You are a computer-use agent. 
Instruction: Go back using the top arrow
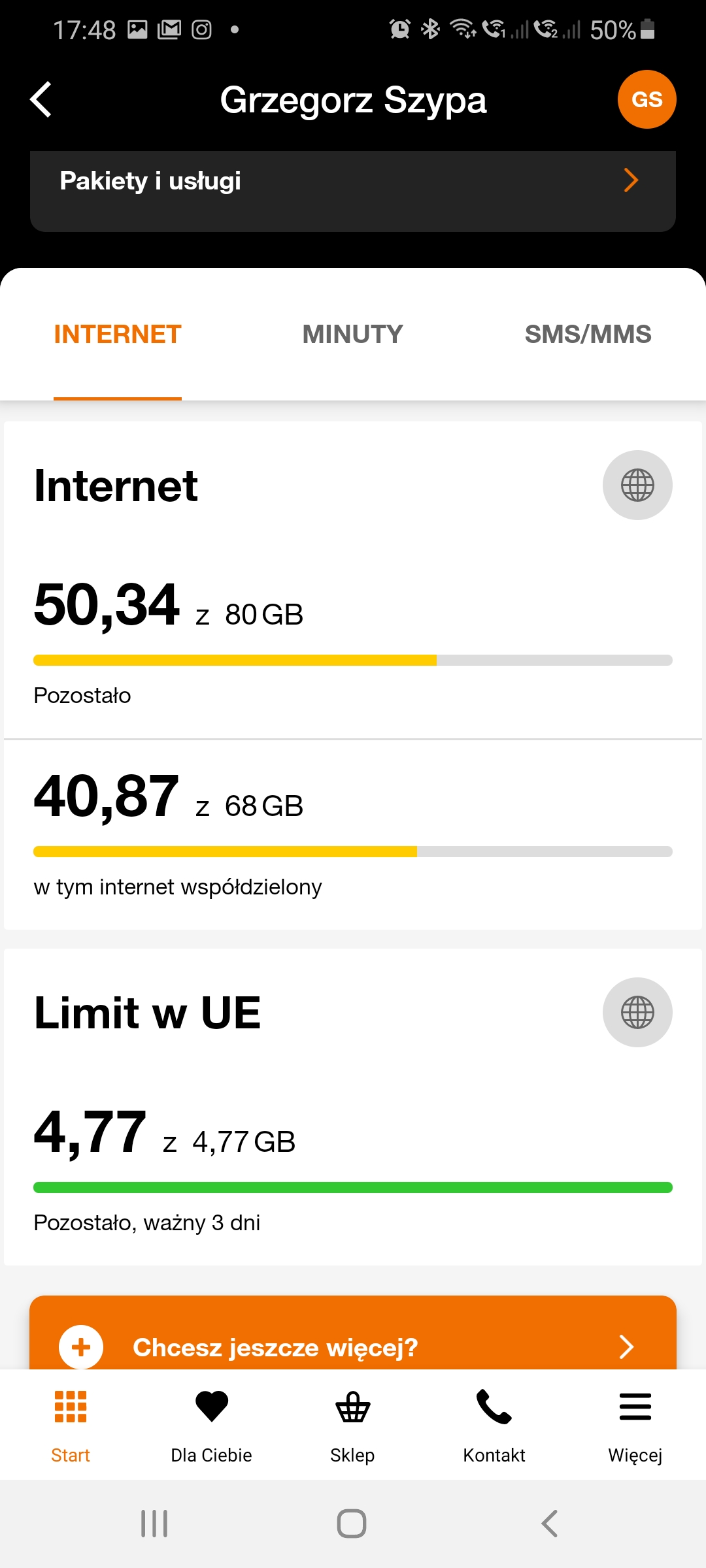41,100
